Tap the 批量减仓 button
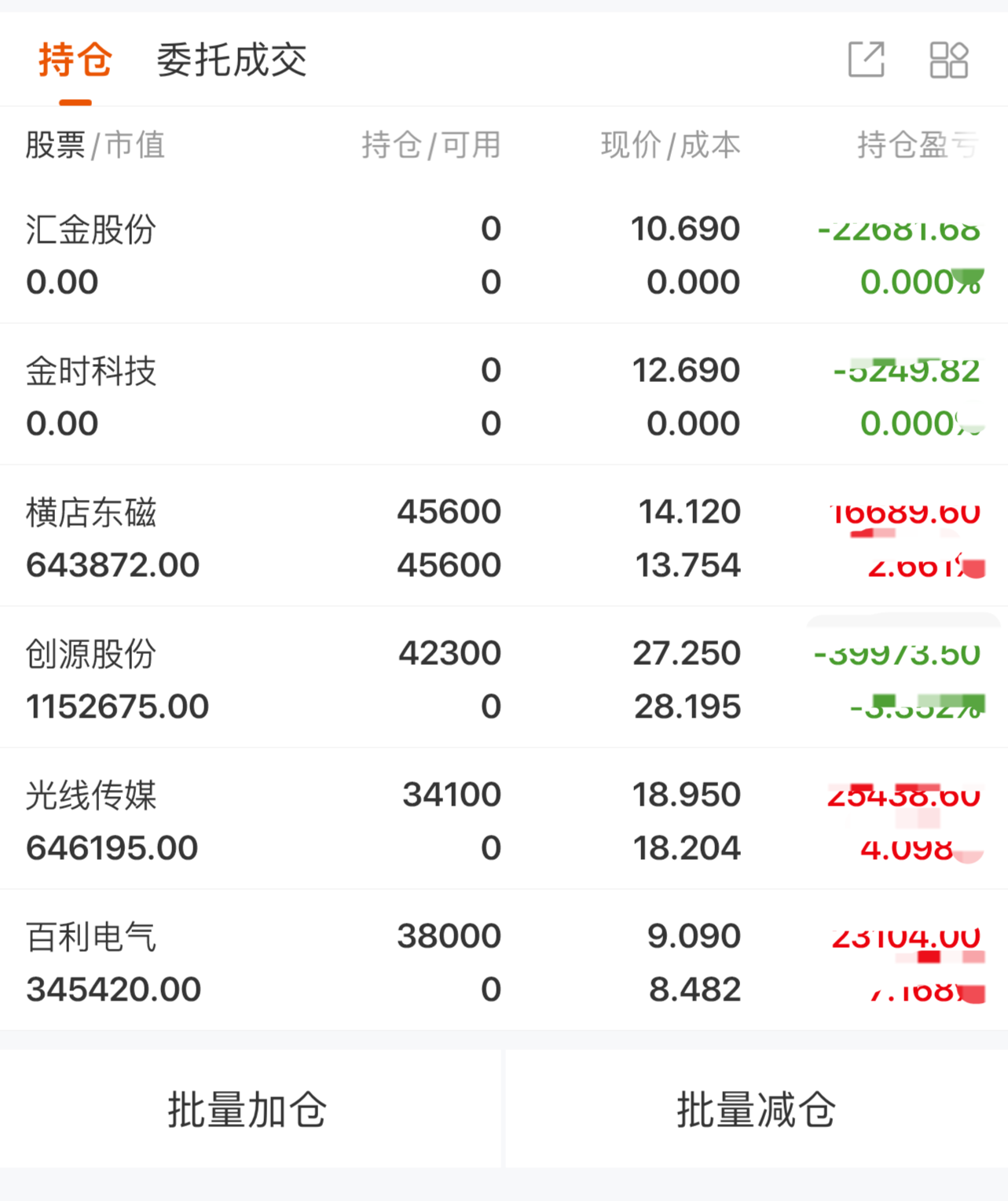This screenshot has height=1201, width=1008. pyautogui.click(x=756, y=1109)
